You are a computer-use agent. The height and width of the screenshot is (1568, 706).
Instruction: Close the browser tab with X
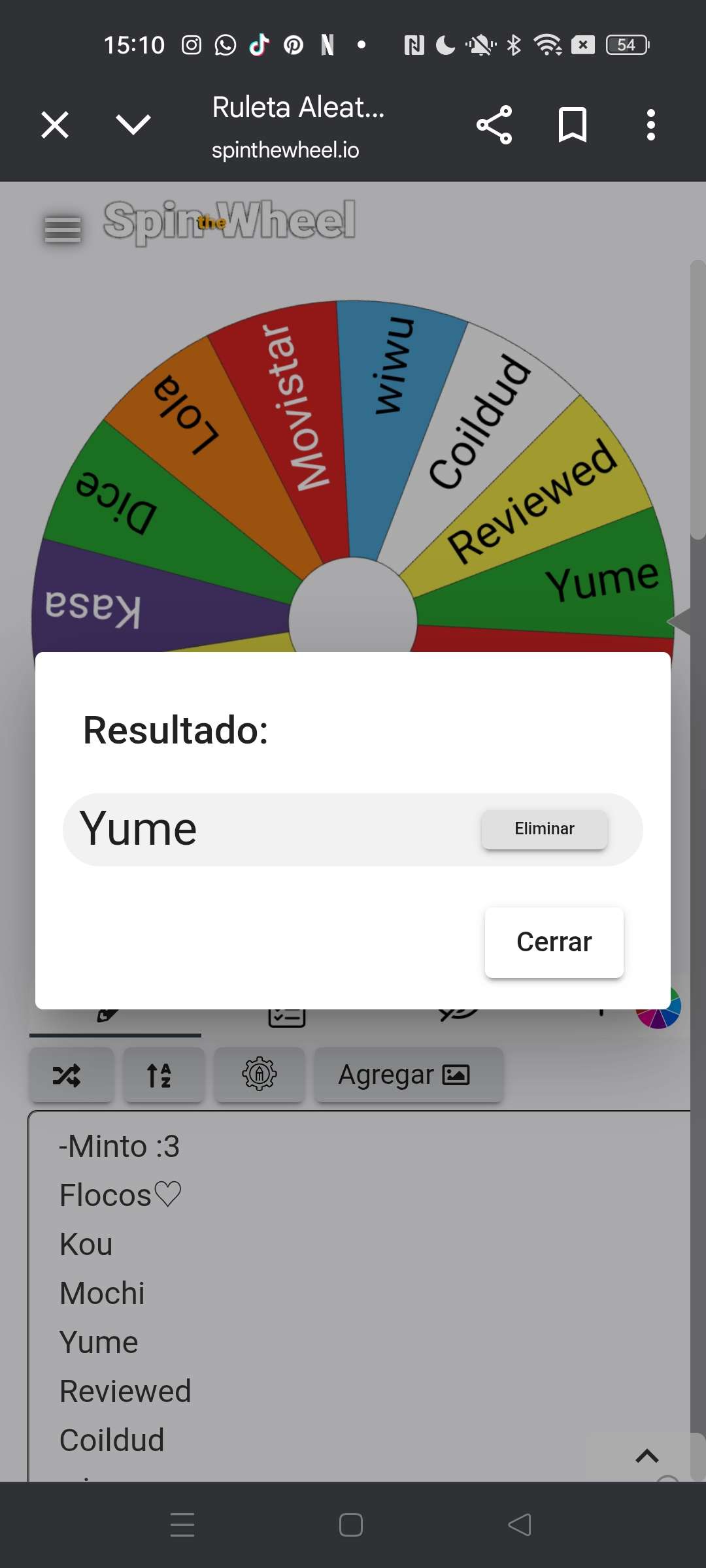(55, 125)
